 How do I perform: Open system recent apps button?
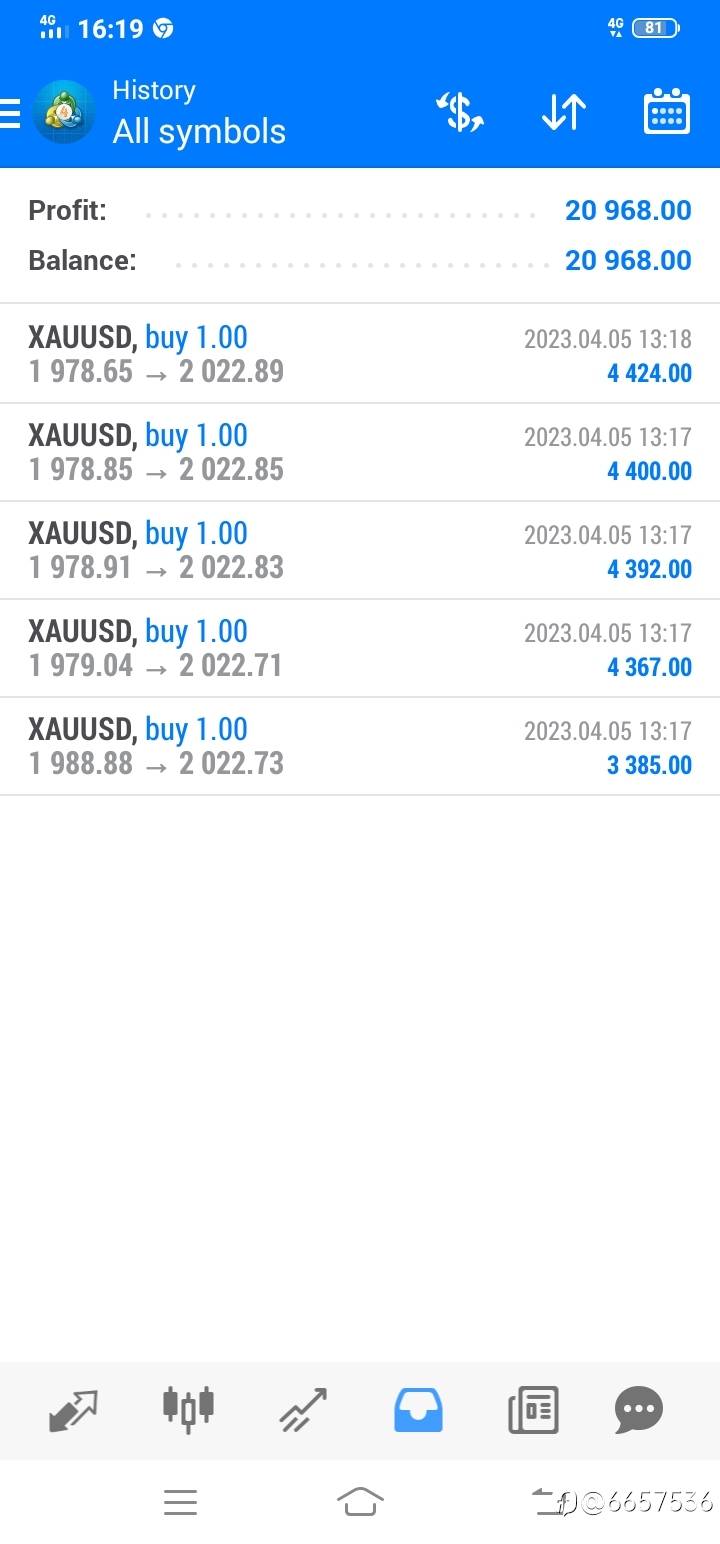(180, 1501)
